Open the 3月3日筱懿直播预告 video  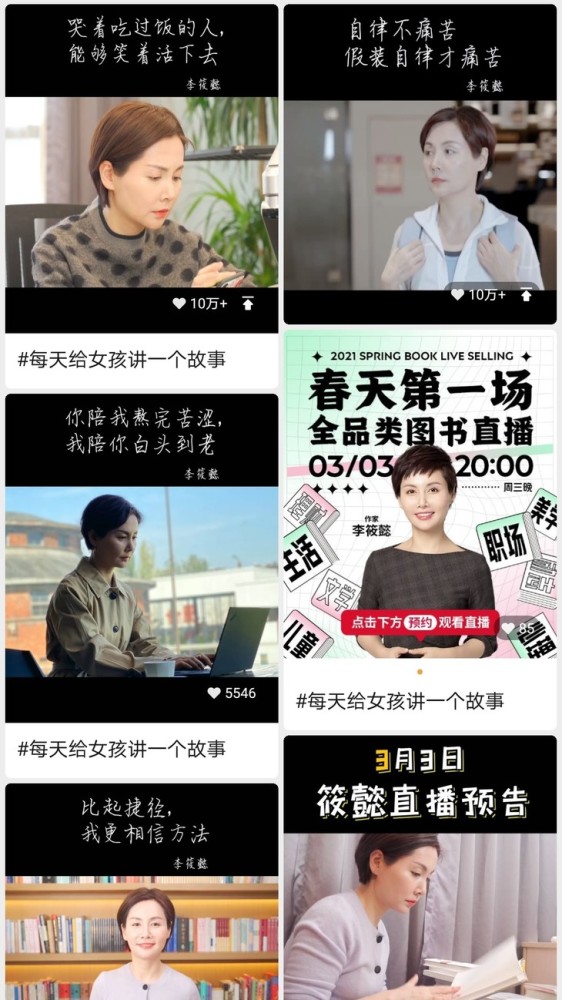420,867
